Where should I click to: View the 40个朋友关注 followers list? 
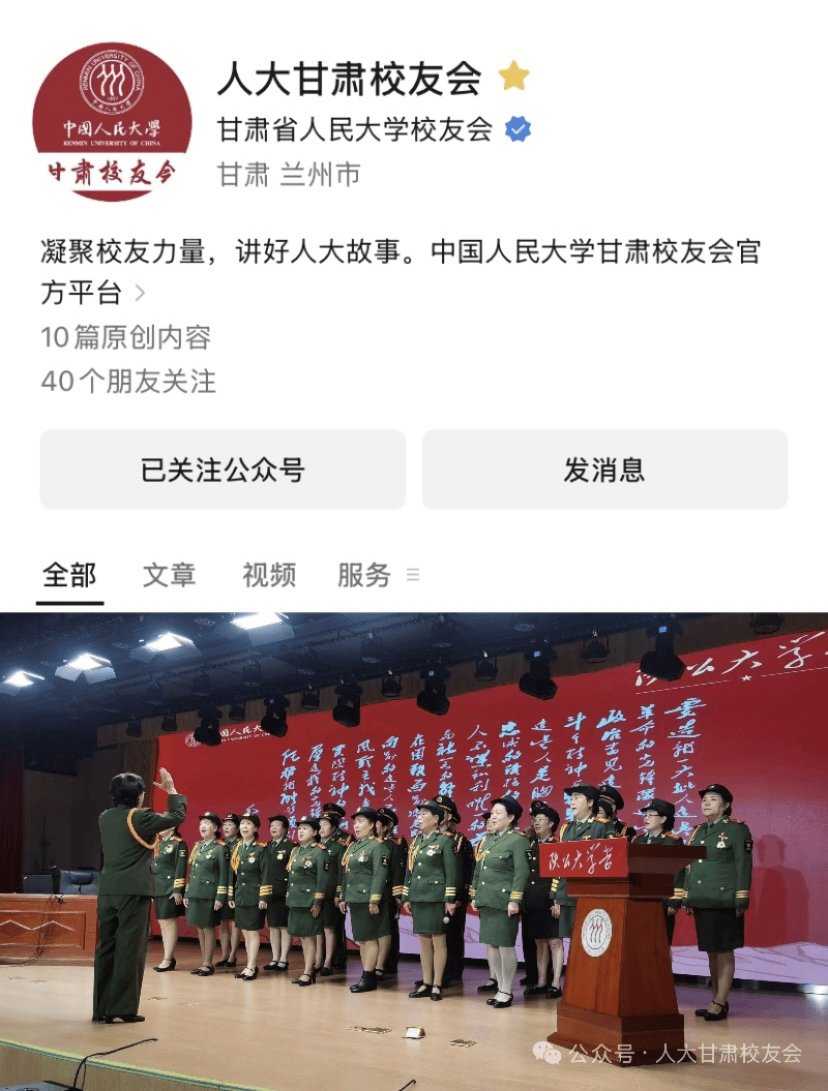tap(128, 382)
